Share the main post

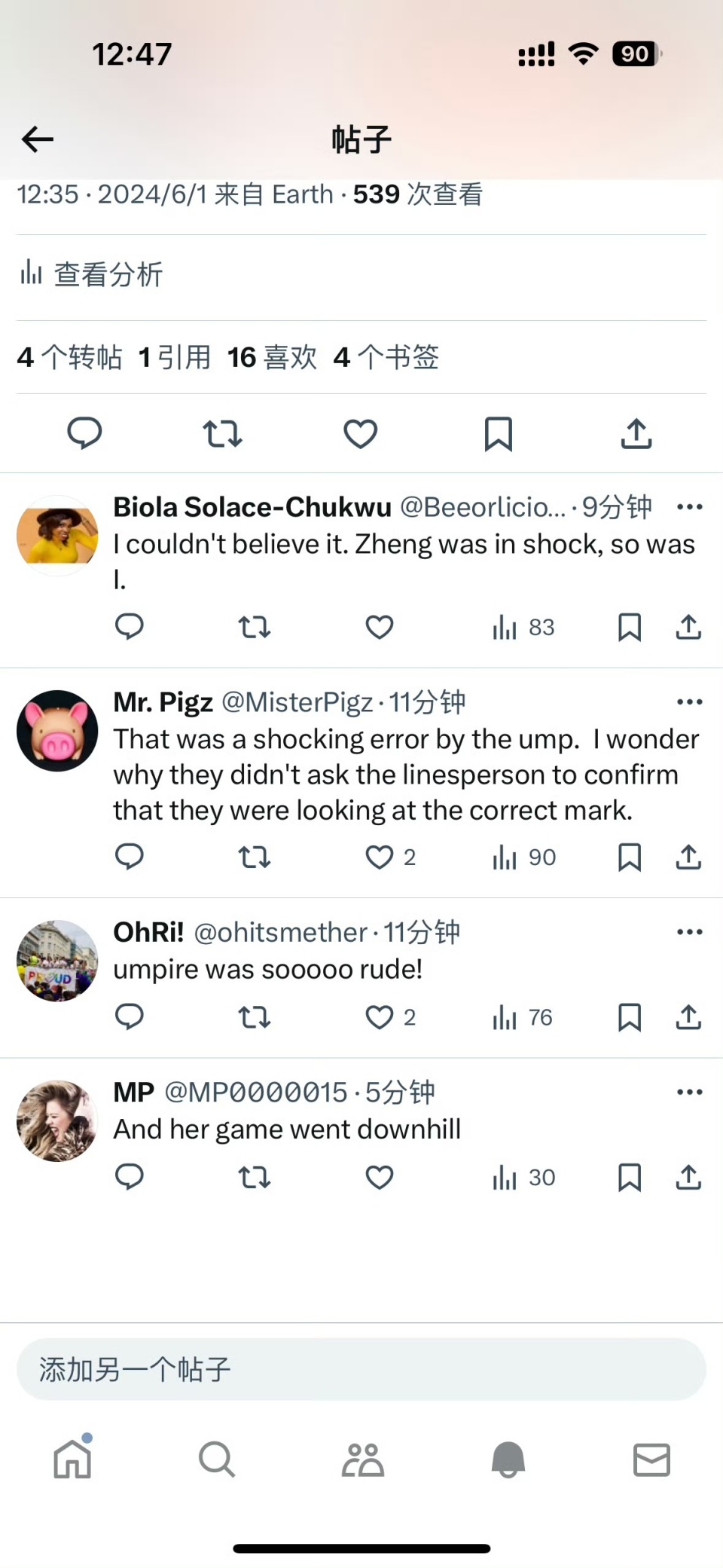(636, 434)
